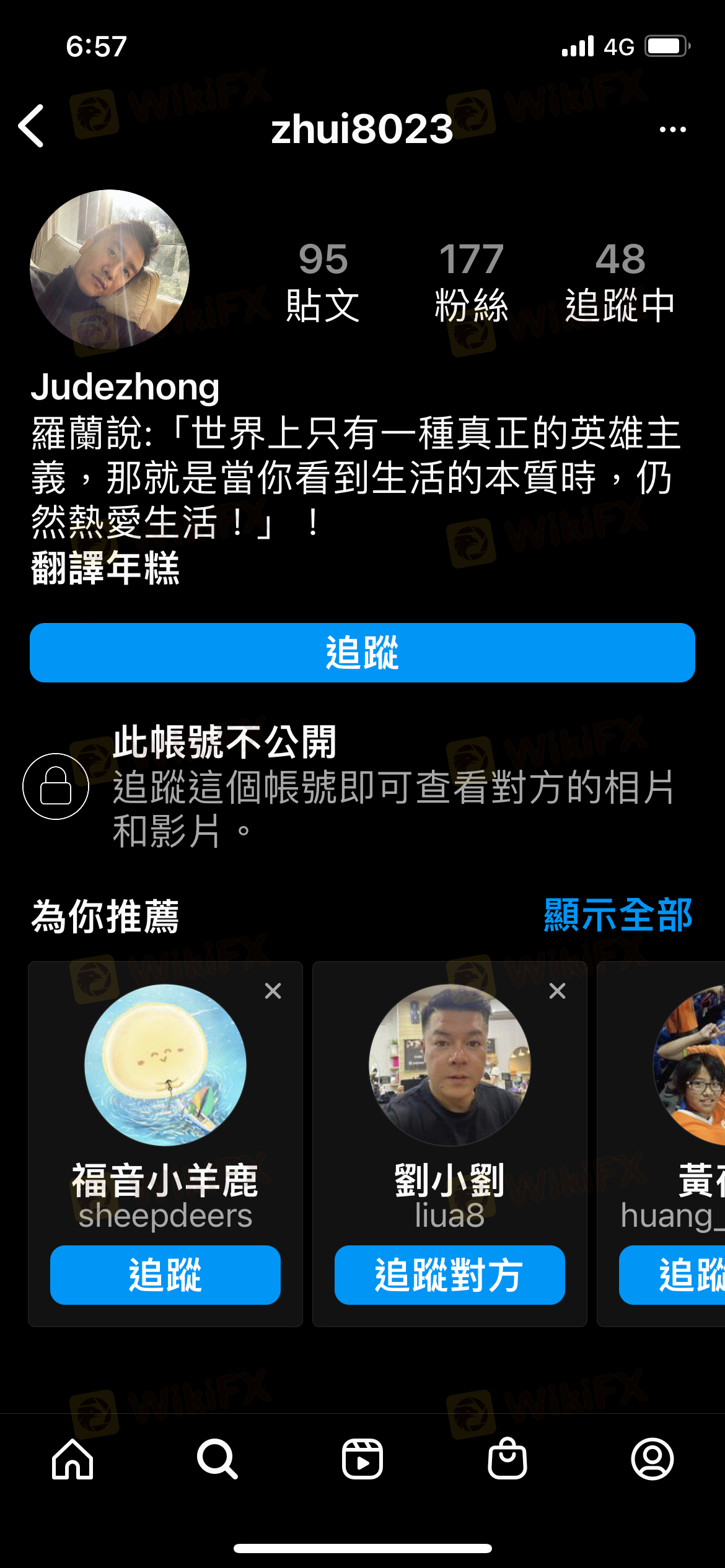725x1568 pixels.
Task: Follow the sheepdeers suggested account
Action: 165,1275
